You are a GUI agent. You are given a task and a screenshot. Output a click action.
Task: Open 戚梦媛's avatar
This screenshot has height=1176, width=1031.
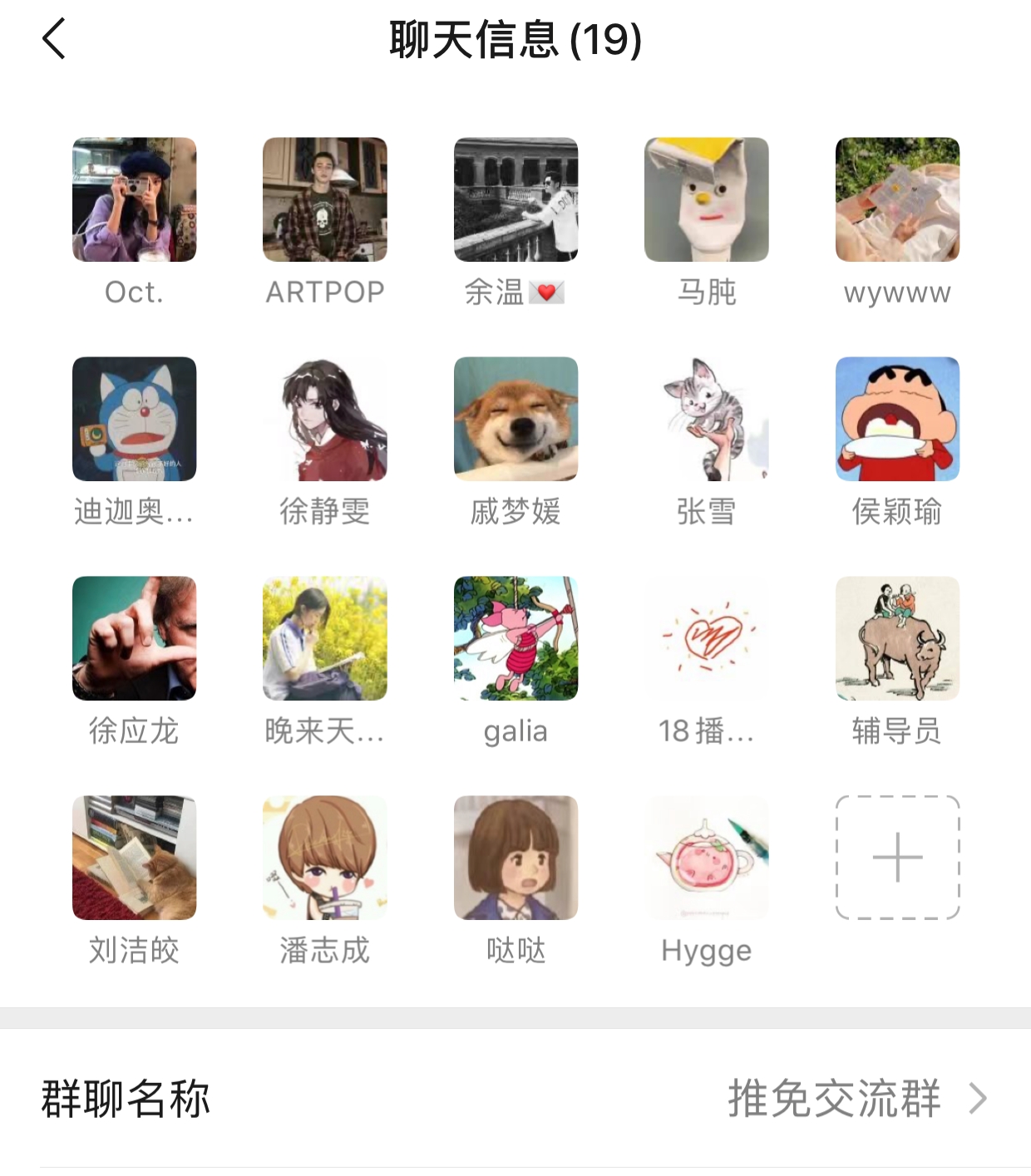click(515, 419)
